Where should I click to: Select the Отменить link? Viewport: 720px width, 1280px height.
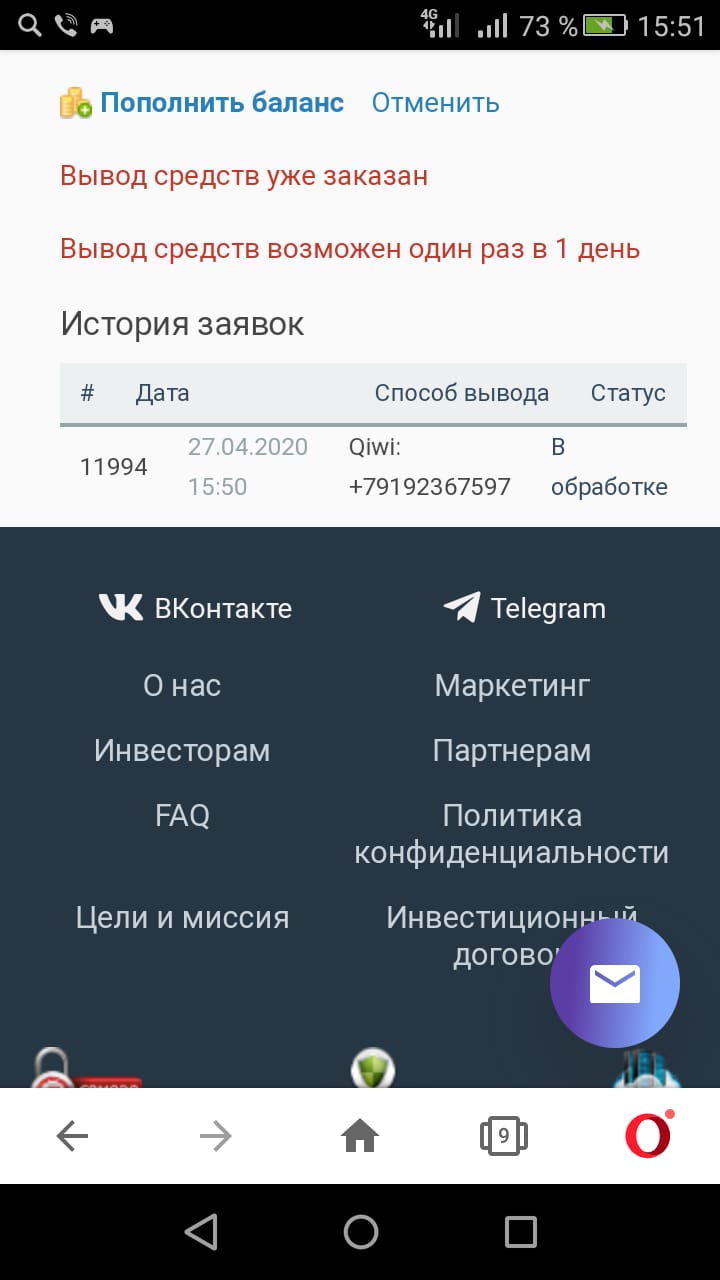click(435, 103)
